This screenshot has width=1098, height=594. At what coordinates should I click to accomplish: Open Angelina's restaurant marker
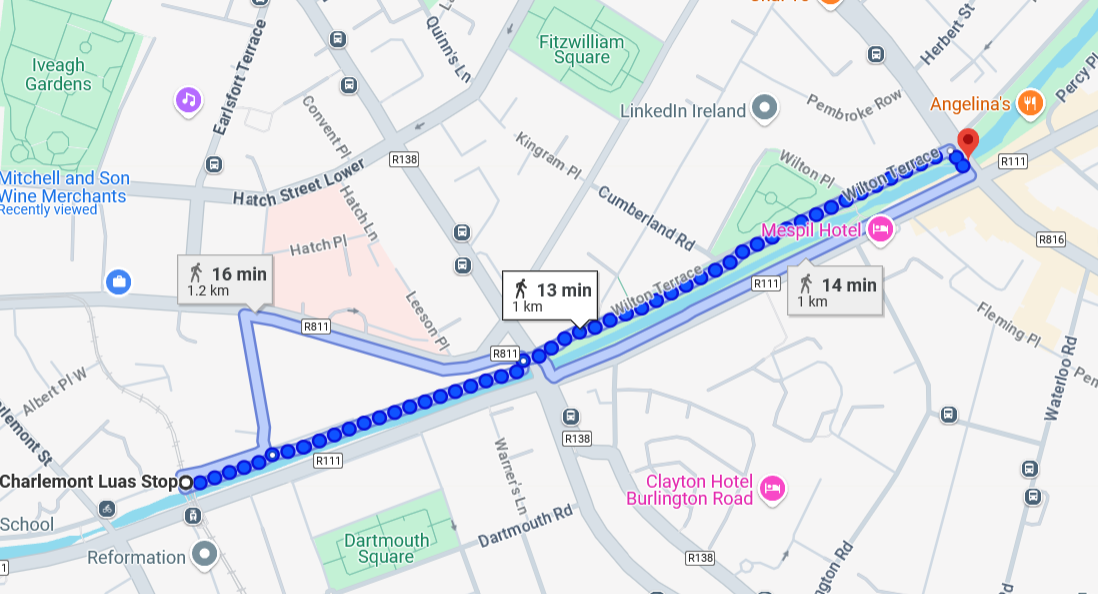tap(1031, 102)
